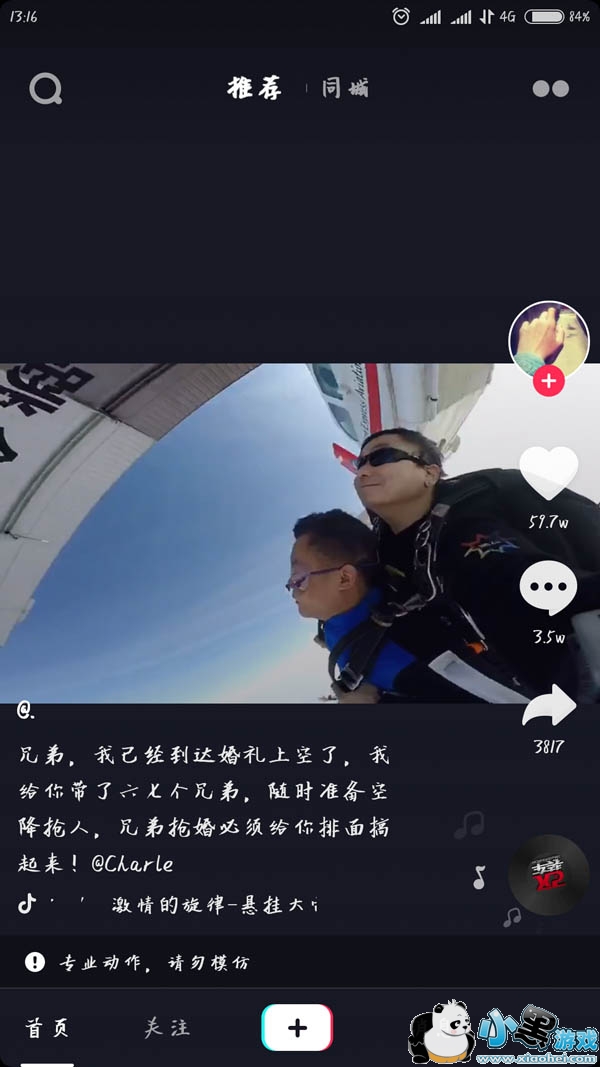Image resolution: width=600 pixels, height=1067 pixels.
Task: Share this video
Action: [x=549, y=706]
